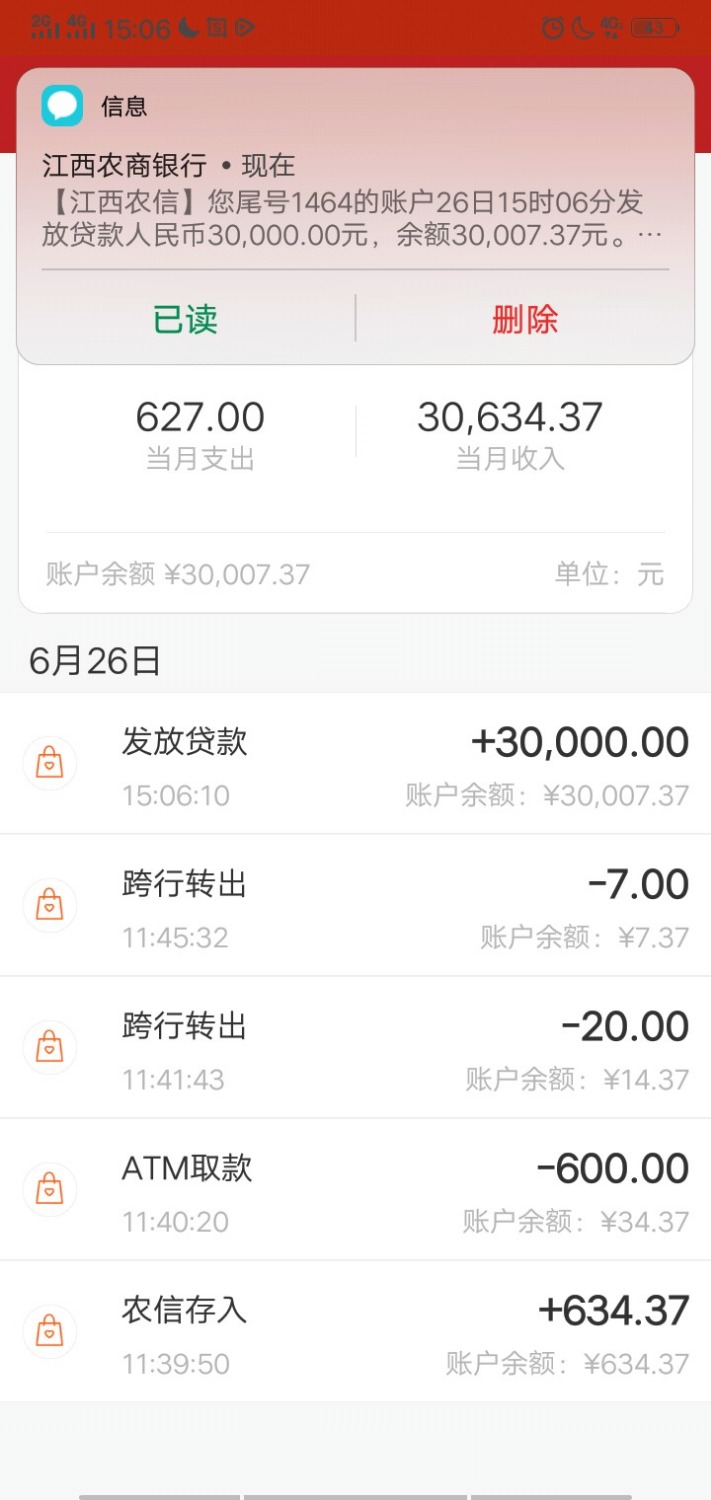Mark the 江西农商银行 message as 已读
This screenshot has height=1500, width=711.
point(186,319)
